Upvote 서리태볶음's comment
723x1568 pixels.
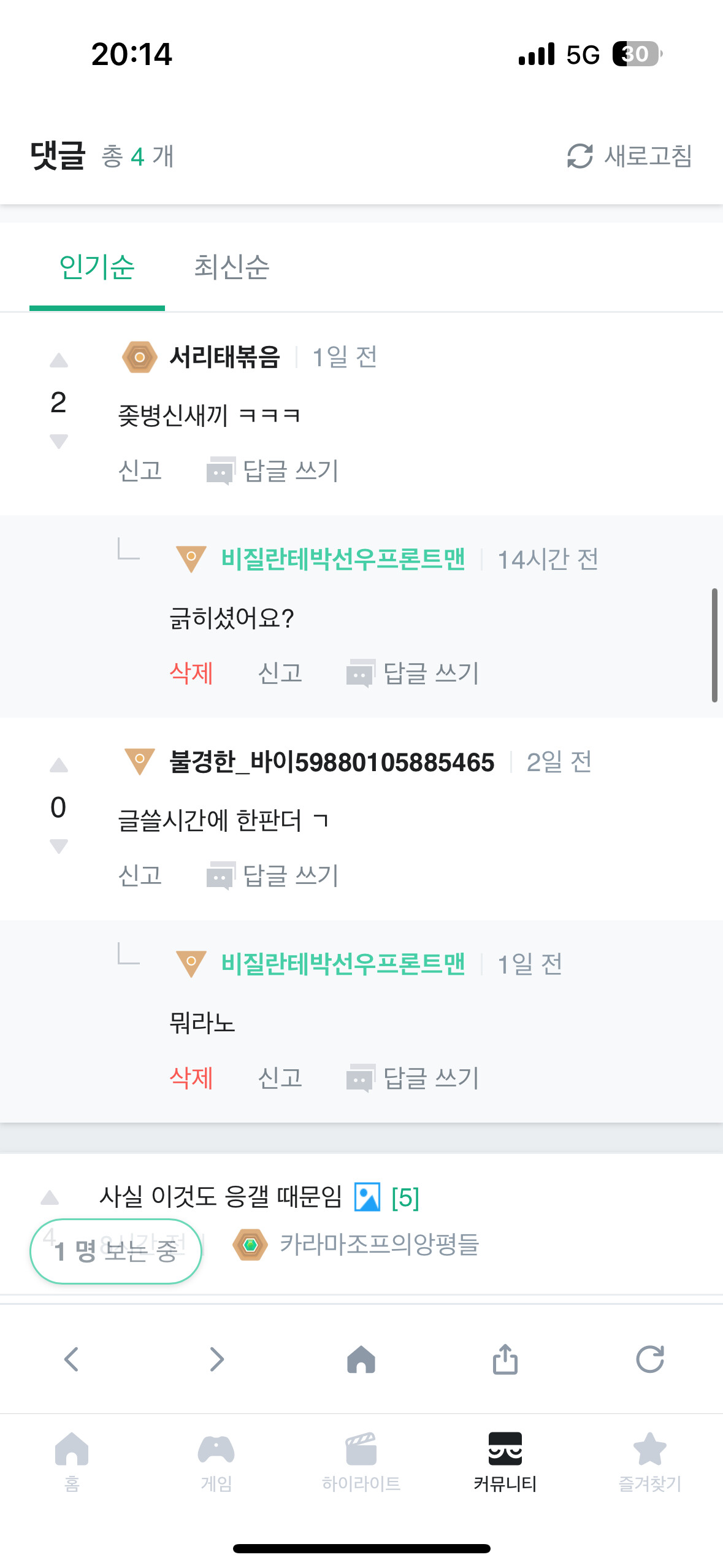click(59, 361)
